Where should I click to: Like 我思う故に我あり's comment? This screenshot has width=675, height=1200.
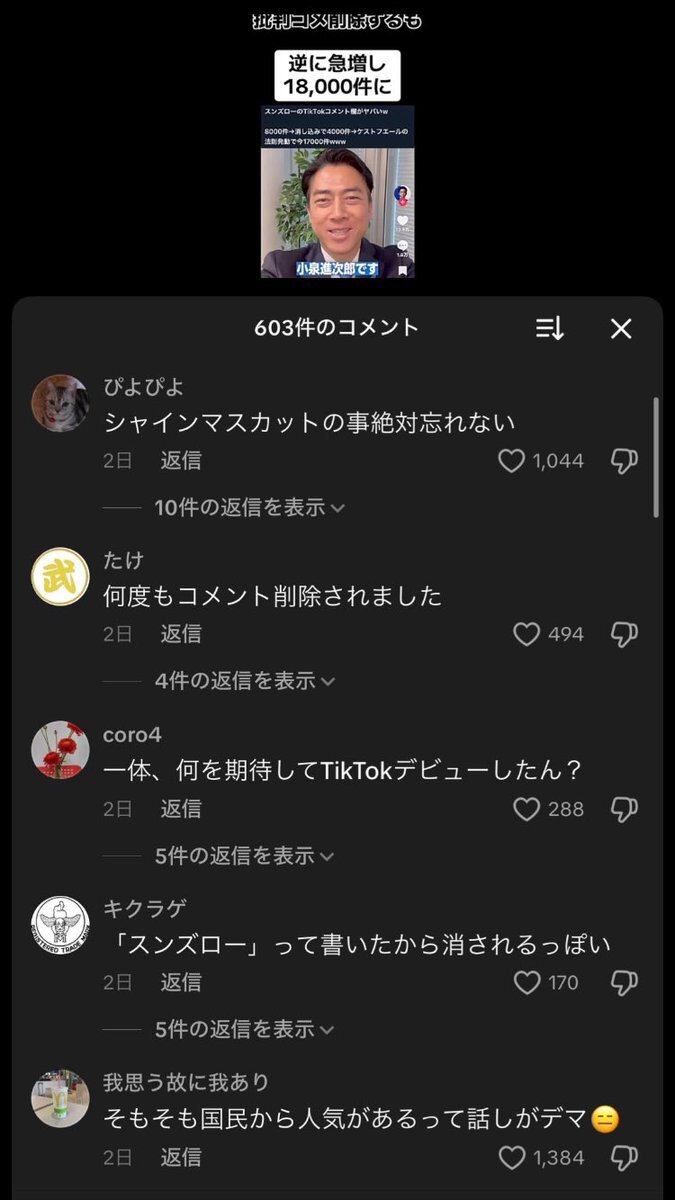tap(512, 1158)
